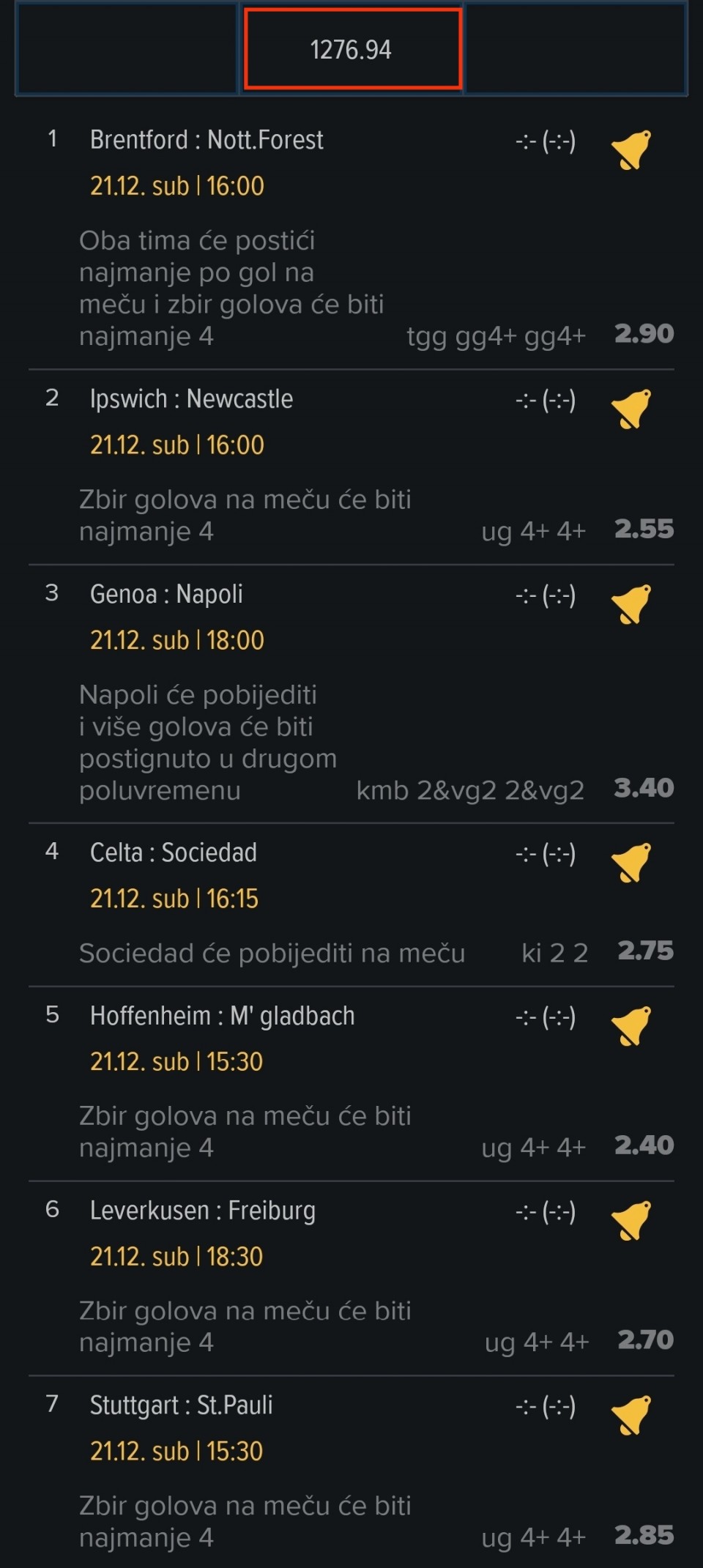Select the 1276.94 total odds box
The width and height of the screenshot is (703, 1568).
click(352, 49)
